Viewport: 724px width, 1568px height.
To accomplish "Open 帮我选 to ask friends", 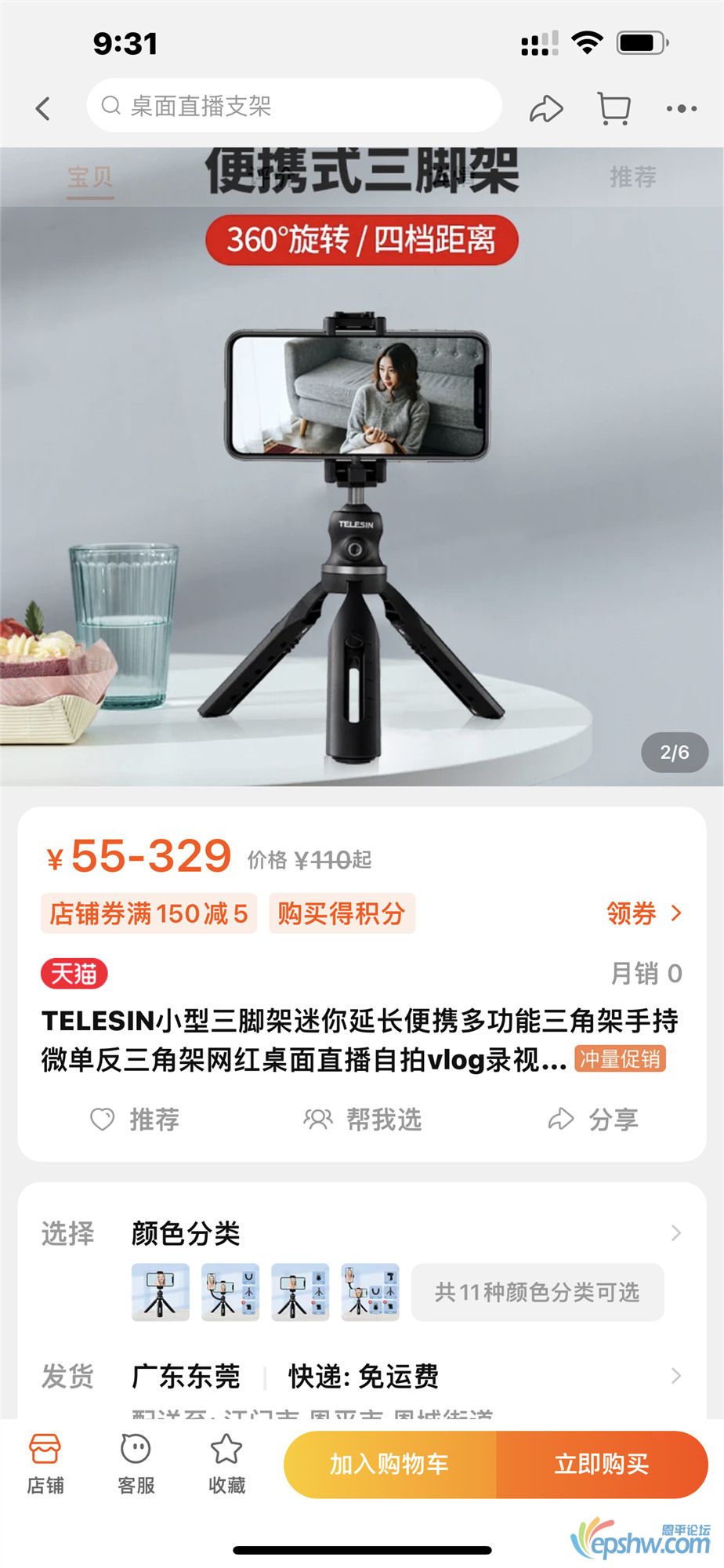I will tap(363, 1120).
